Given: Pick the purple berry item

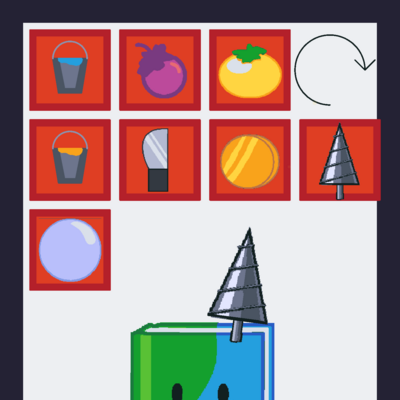Looking at the screenshot, I should coord(160,70).
